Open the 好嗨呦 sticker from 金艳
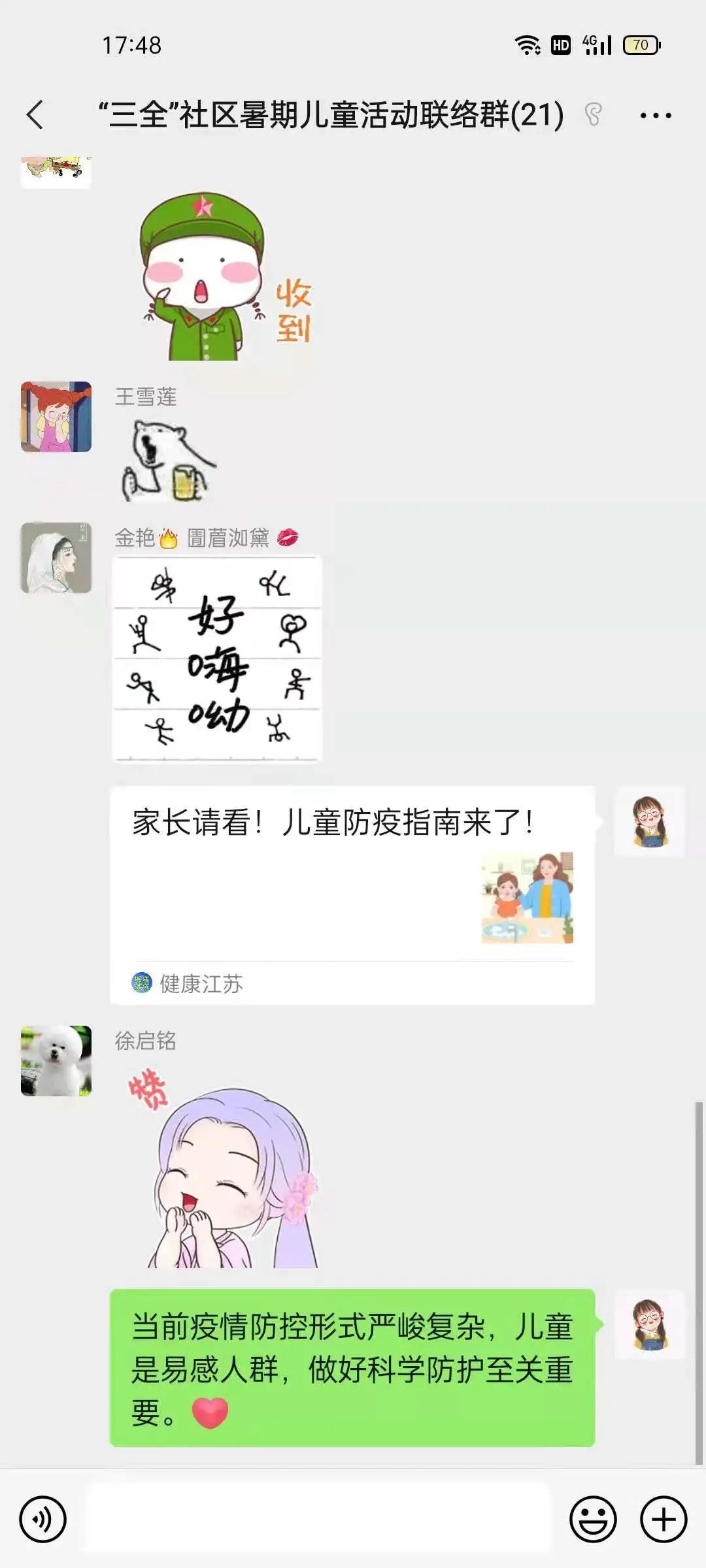The height and width of the screenshot is (1568, 706). pos(217,659)
